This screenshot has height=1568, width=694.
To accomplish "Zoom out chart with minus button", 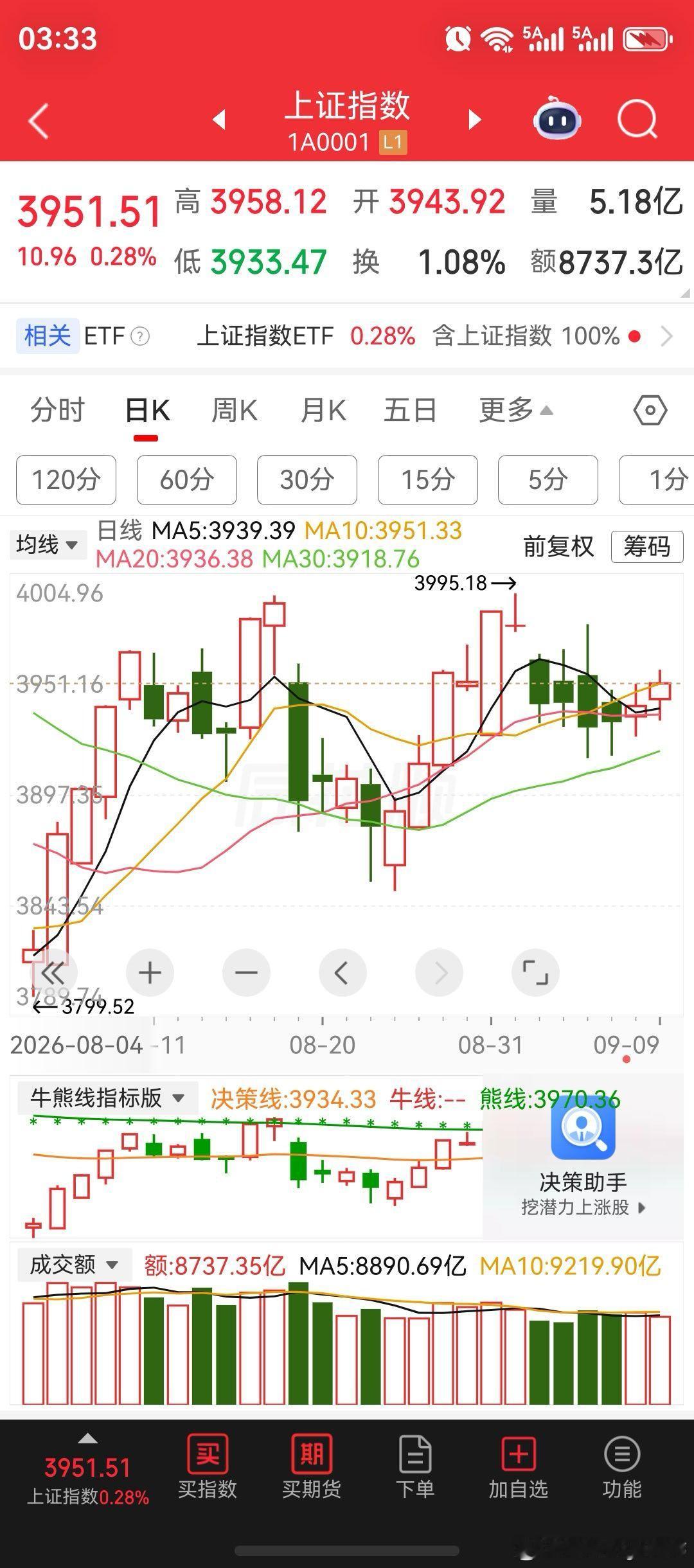I will (x=246, y=973).
